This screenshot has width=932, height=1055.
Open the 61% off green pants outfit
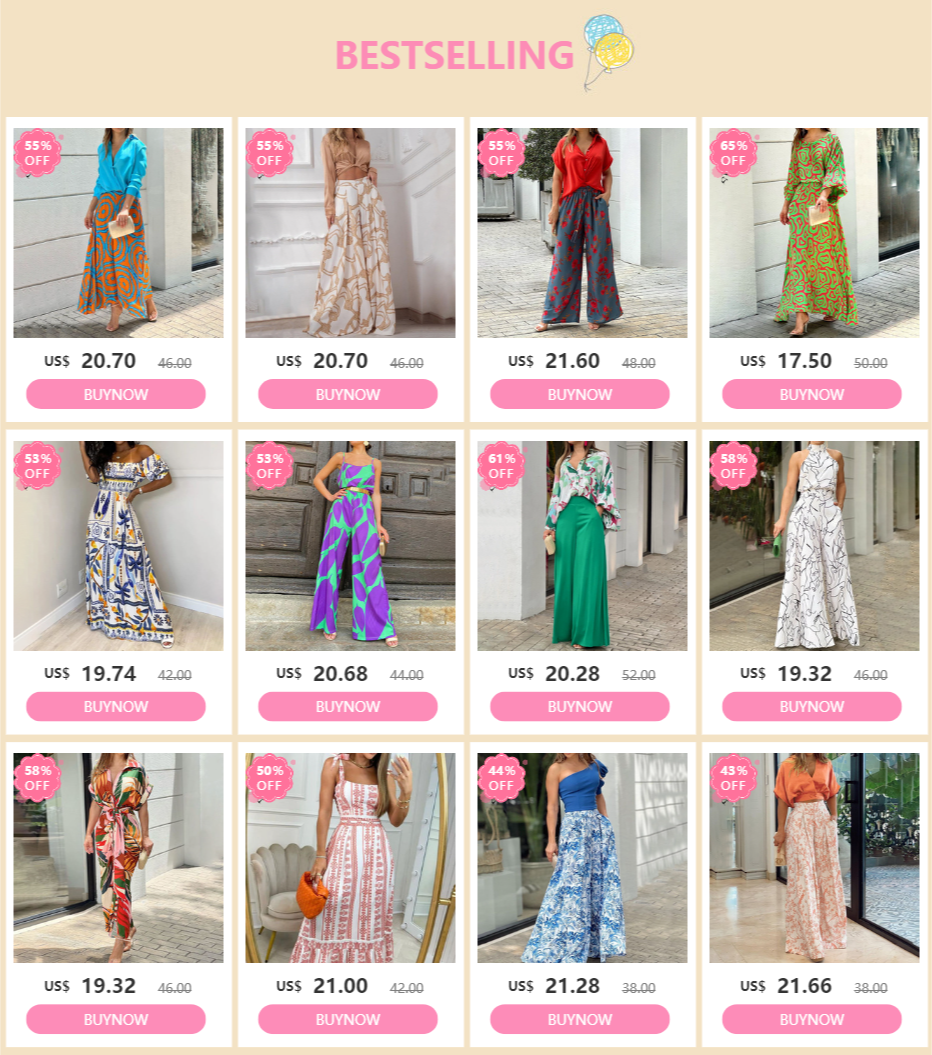[582, 546]
